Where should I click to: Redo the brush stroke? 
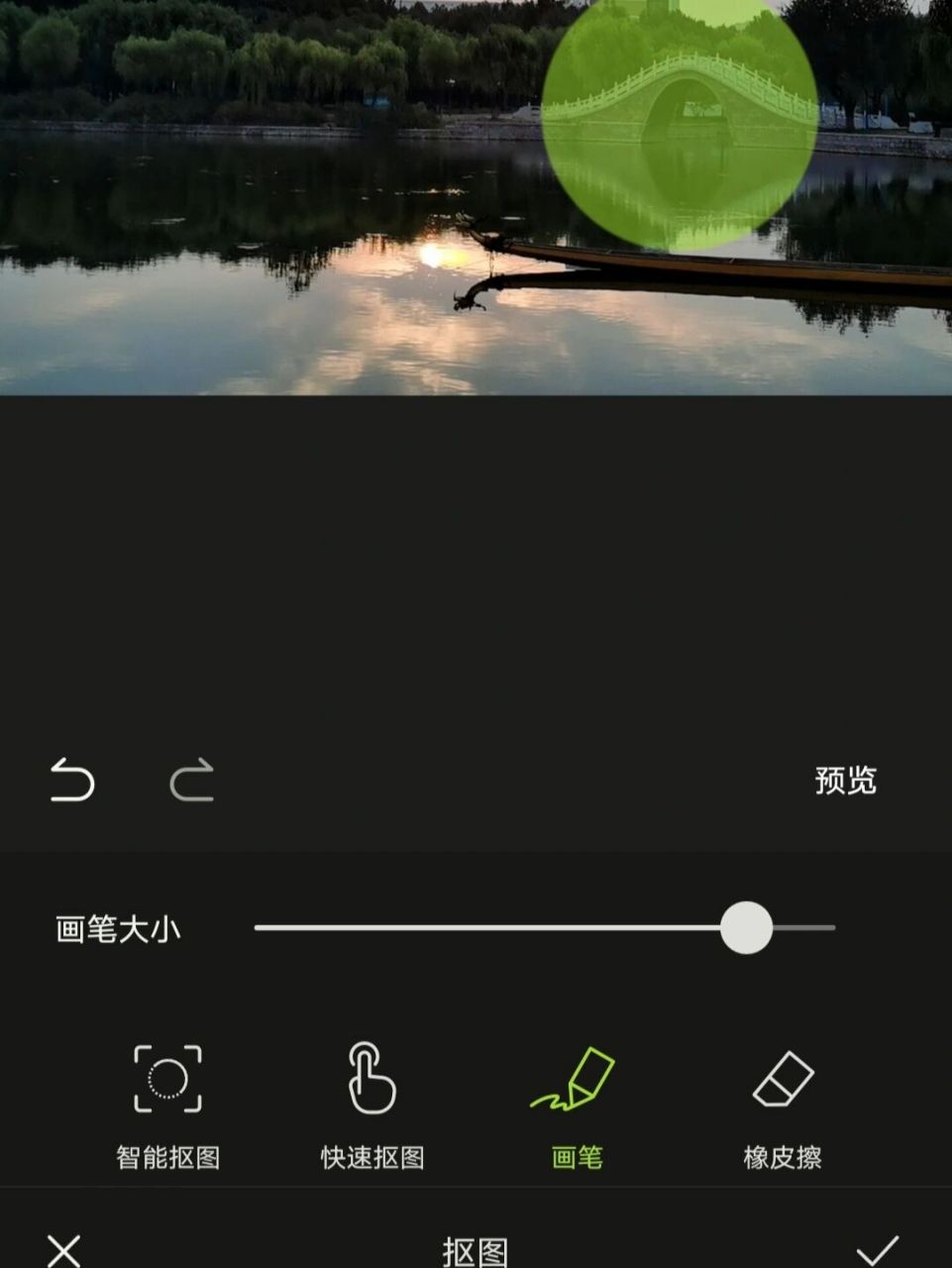pos(192,780)
